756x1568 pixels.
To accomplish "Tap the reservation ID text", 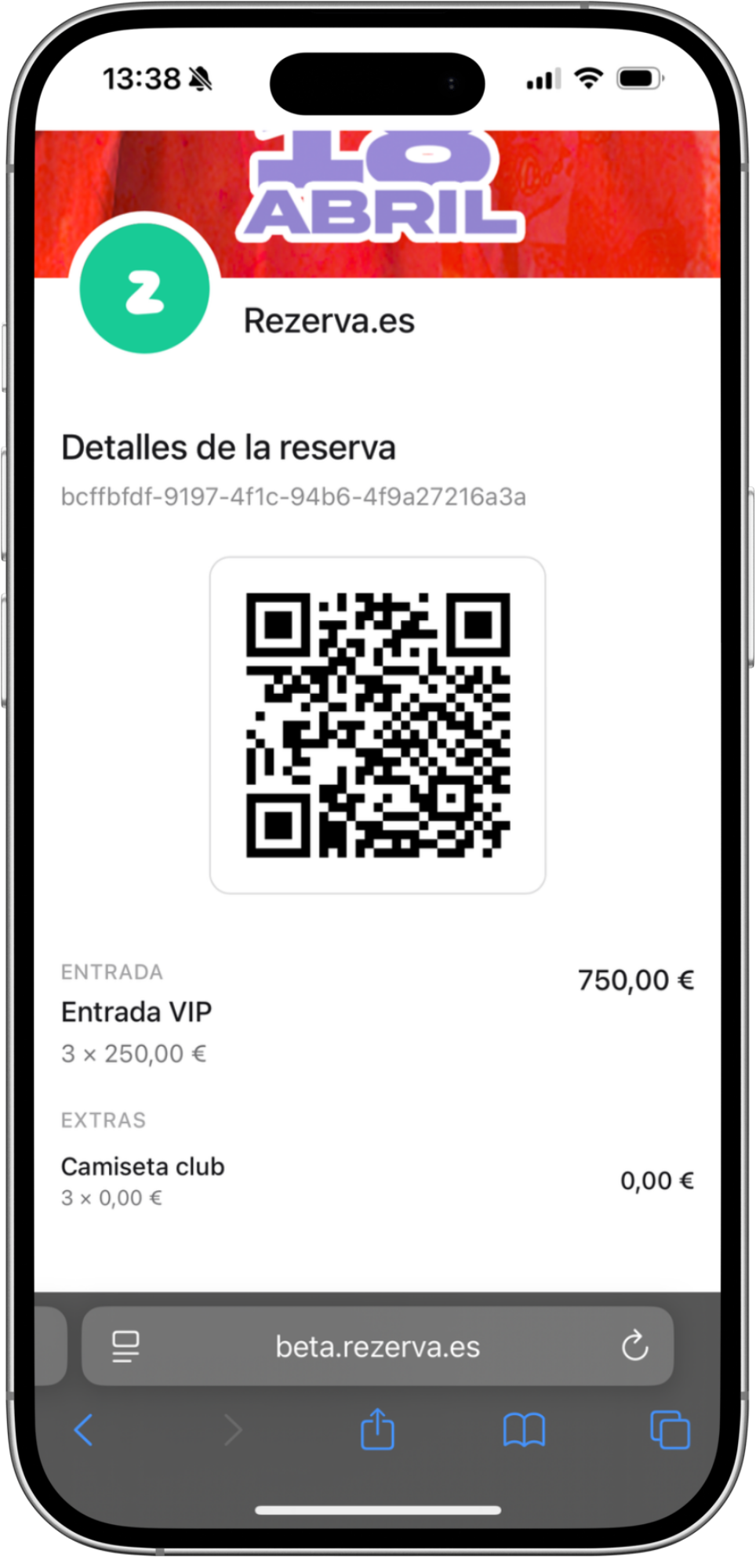I will point(294,497).
